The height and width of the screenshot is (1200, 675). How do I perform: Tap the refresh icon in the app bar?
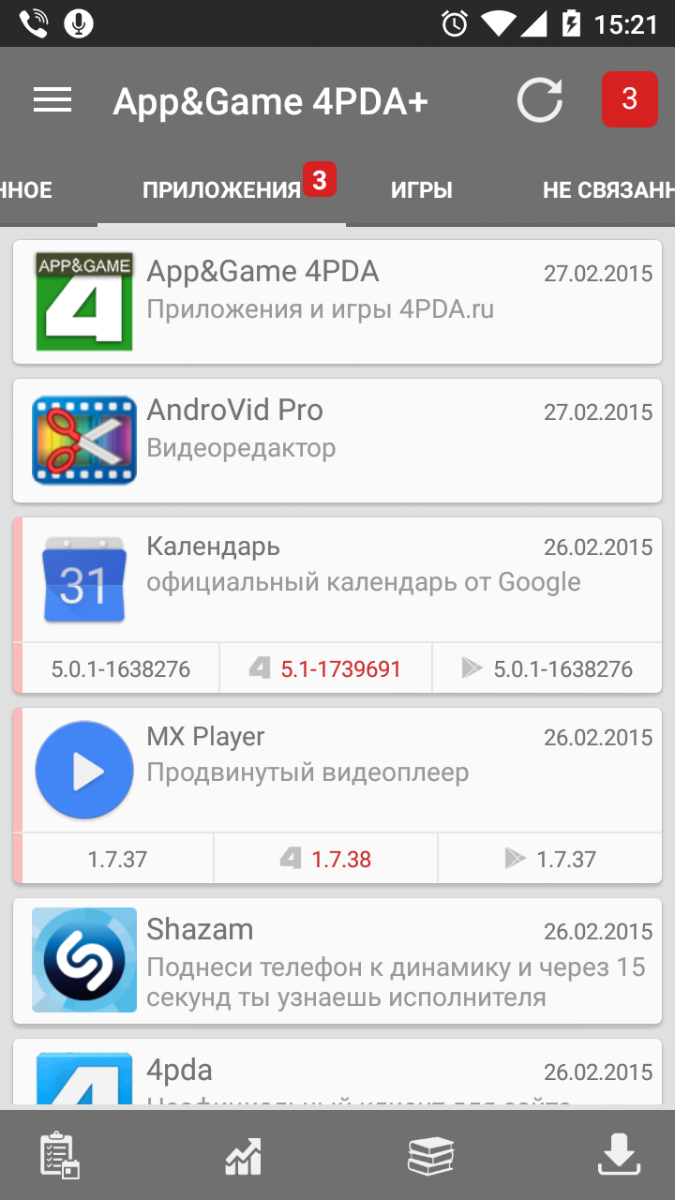pyautogui.click(x=540, y=100)
